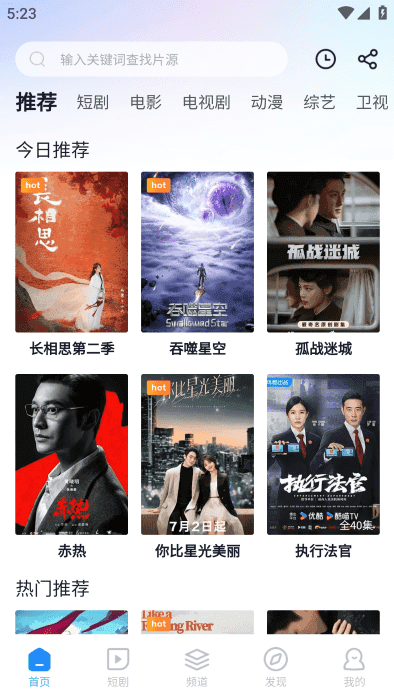Go to the 动漫 tab
Viewport: 394px width, 700px height.
tap(267, 102)
